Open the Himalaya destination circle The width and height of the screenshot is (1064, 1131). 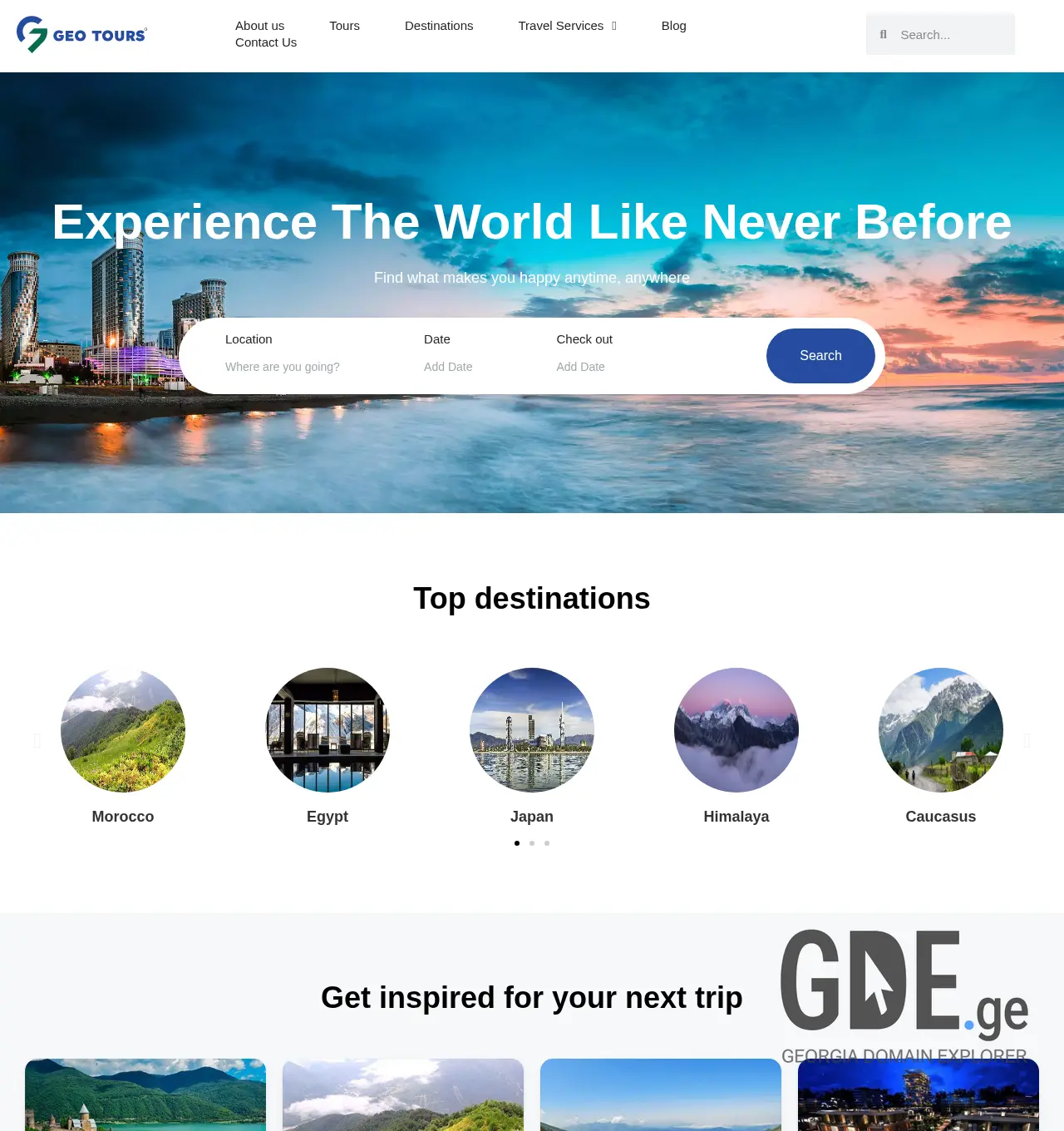point(736,730)
